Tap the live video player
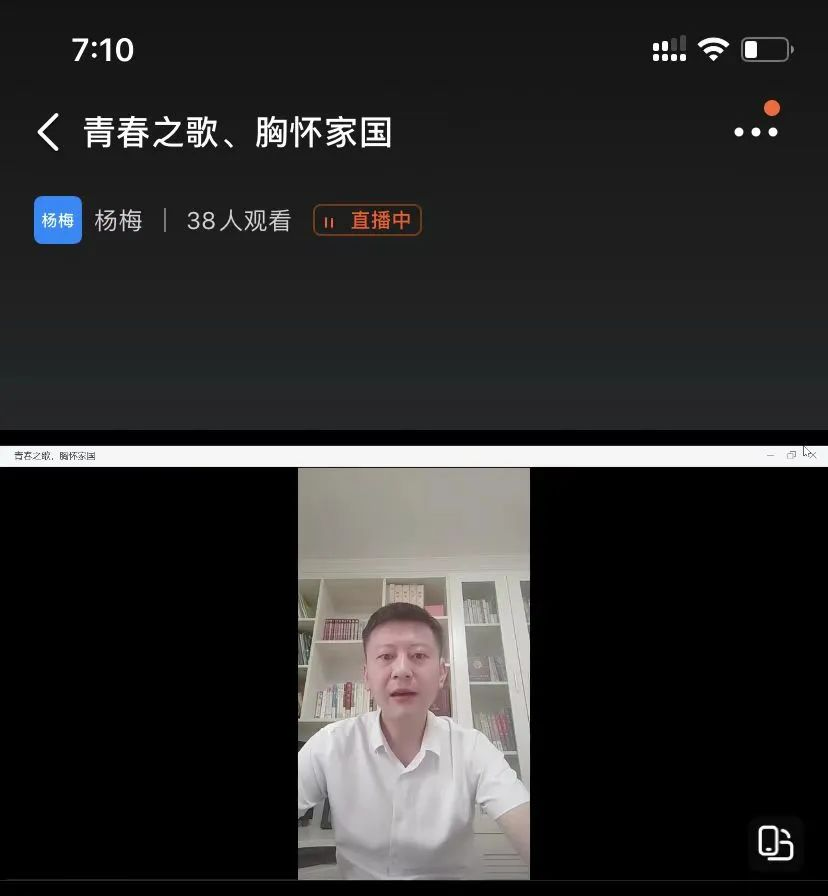The height and width of the screenshot is (896, 828). [414, 672]
